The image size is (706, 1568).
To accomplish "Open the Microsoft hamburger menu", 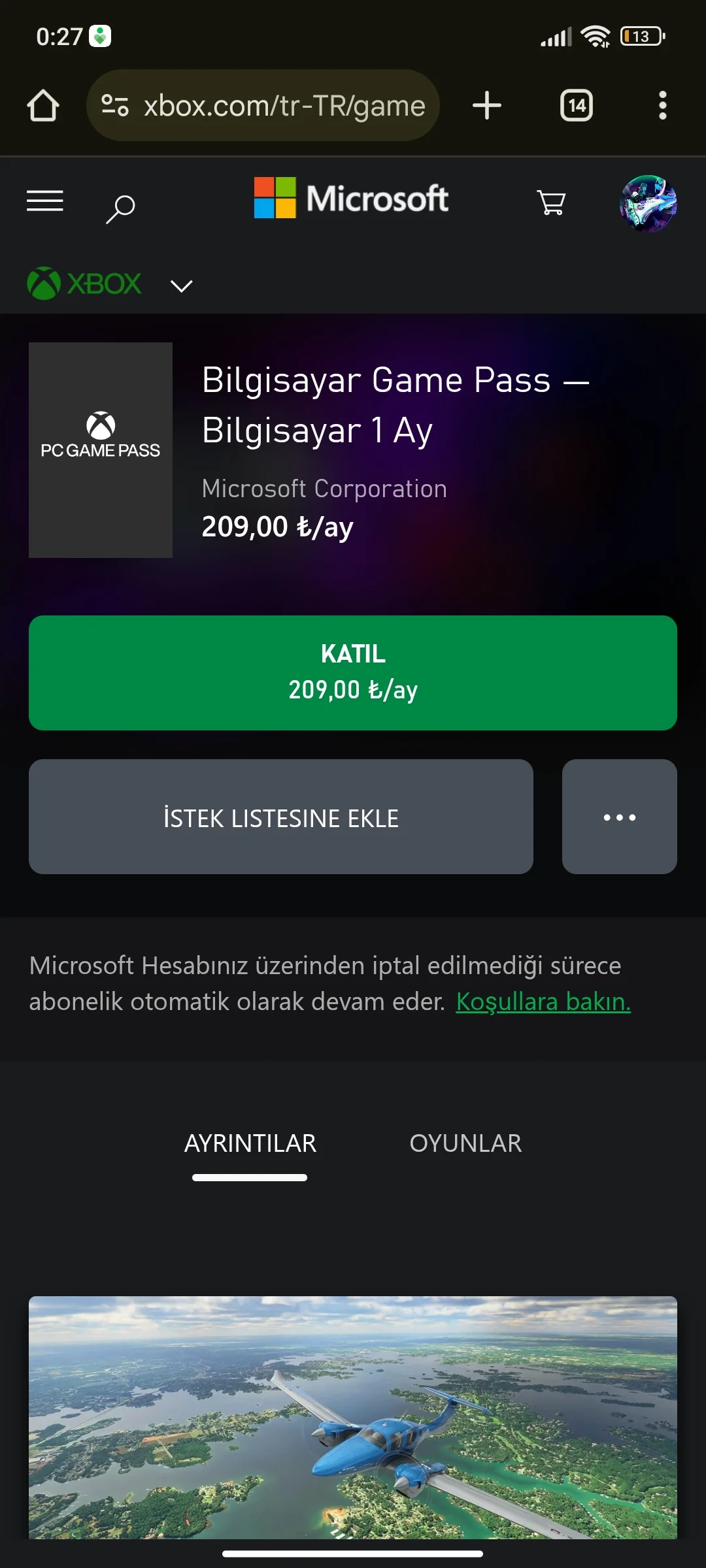I will 45,201.
